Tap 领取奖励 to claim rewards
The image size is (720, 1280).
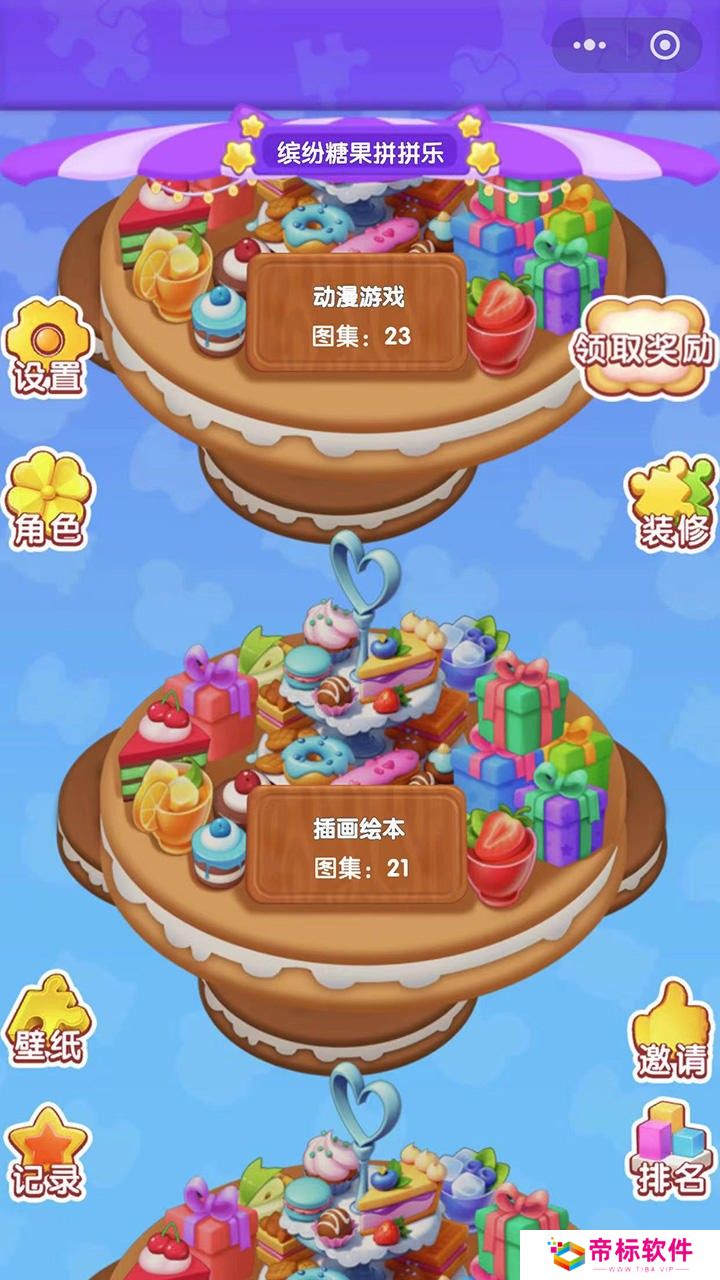coord(644,347)
